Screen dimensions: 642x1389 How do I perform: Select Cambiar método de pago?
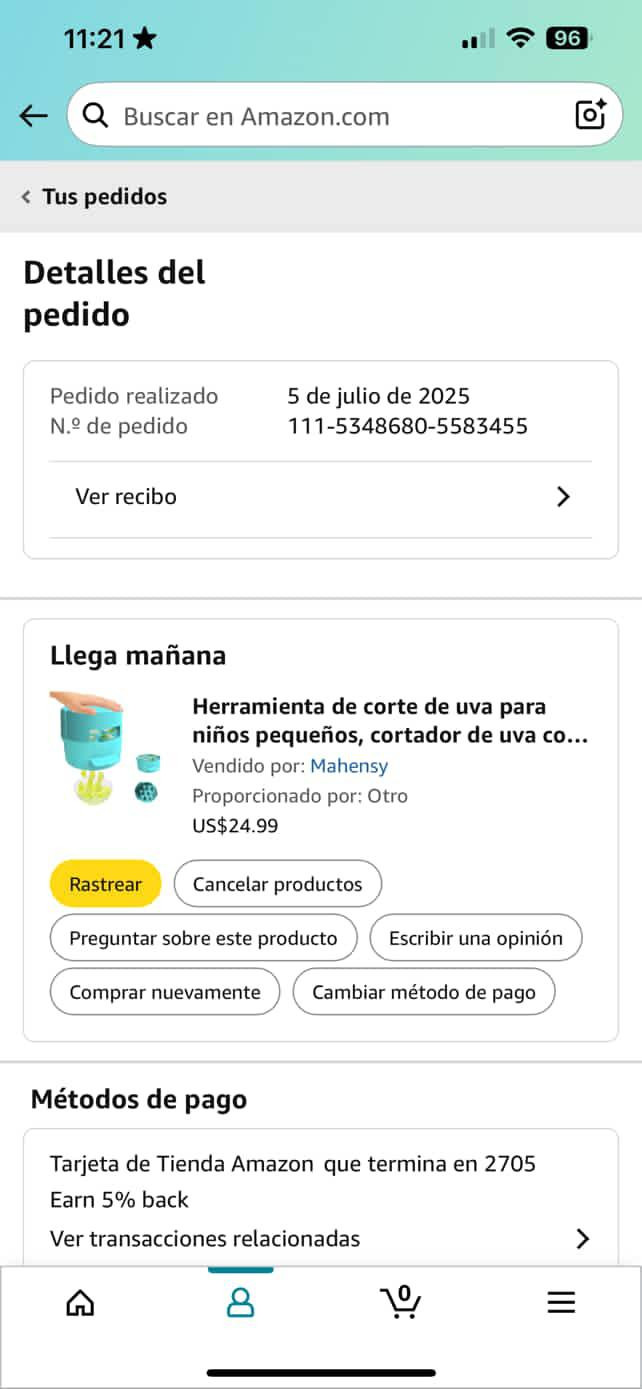[x=423, y=992]
